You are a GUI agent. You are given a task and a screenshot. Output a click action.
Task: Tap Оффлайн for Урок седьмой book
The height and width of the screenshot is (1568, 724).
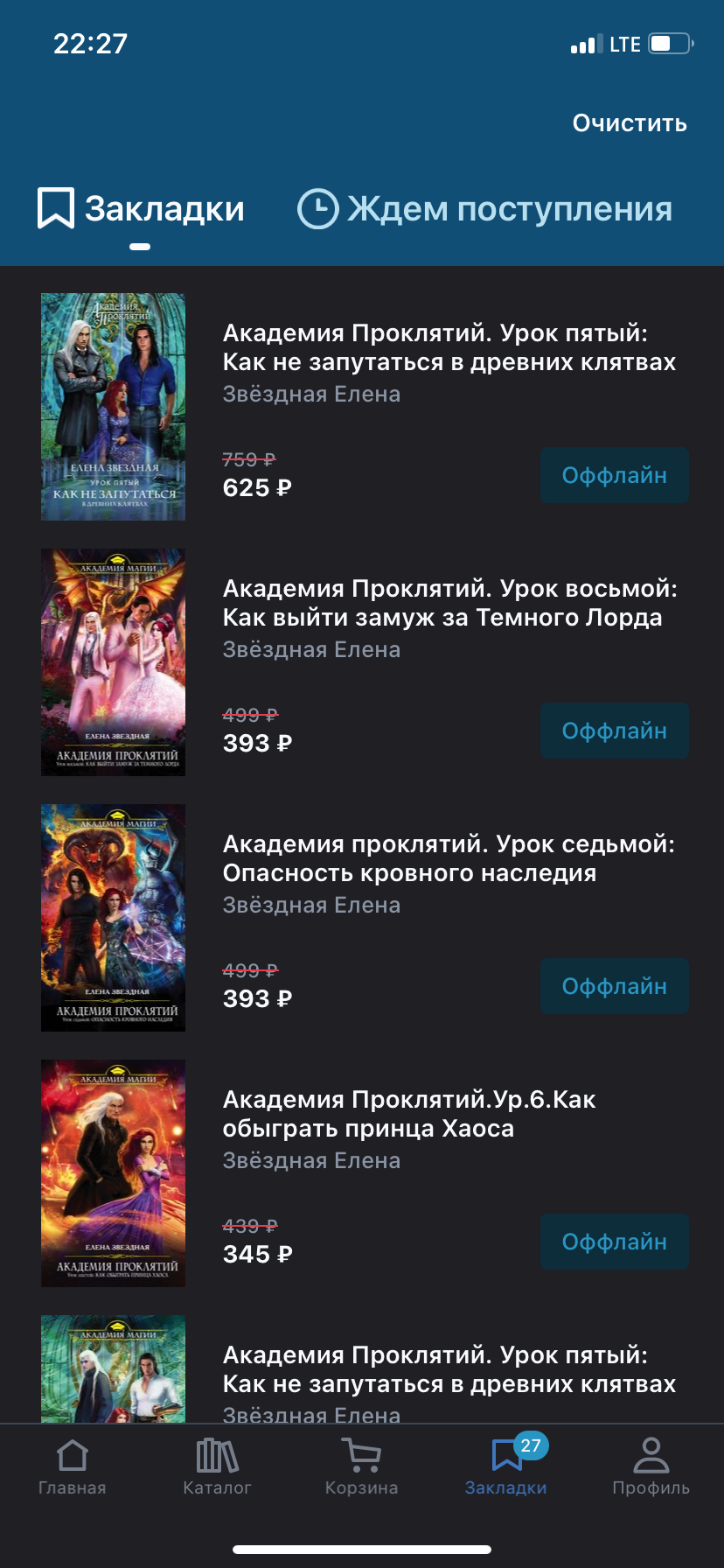point(614,986)
